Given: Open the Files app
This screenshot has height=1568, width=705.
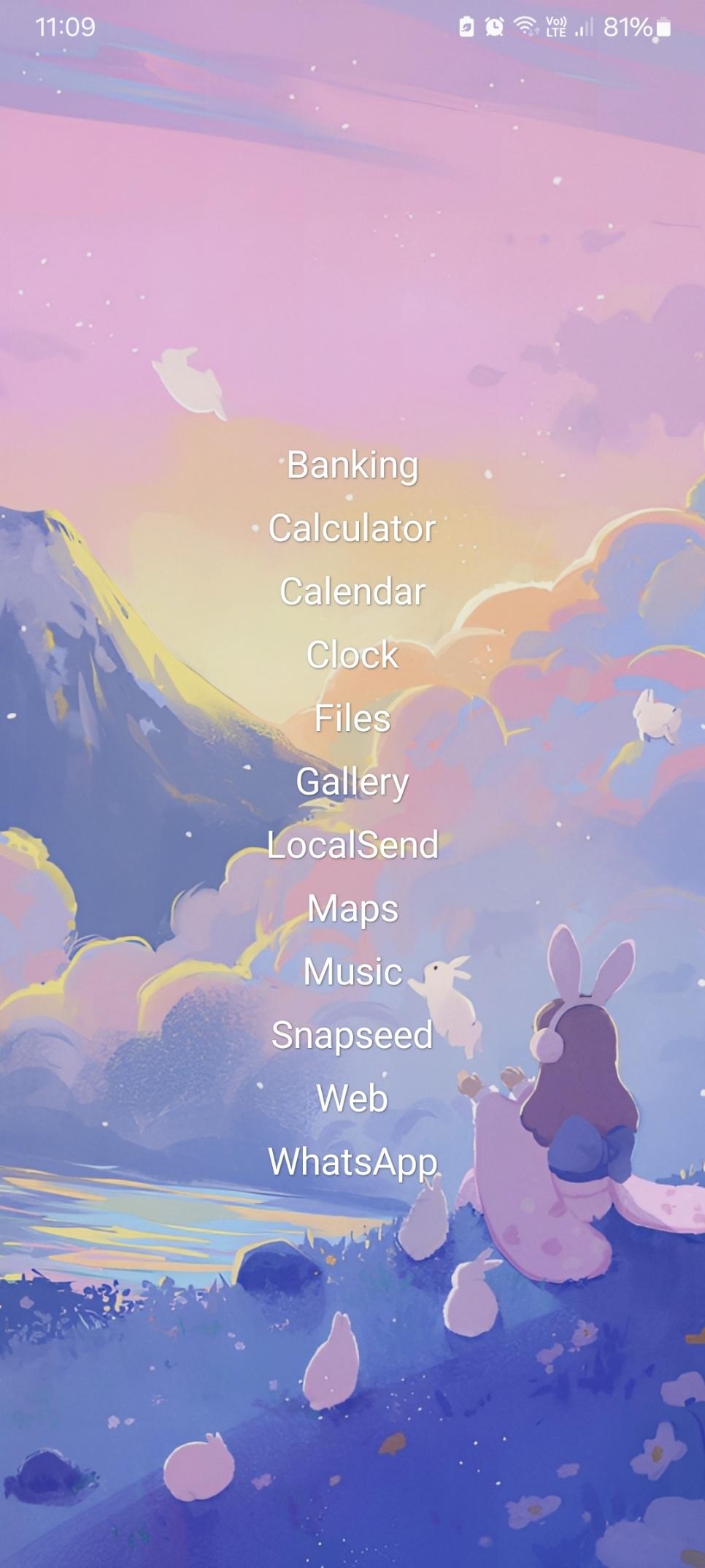Looking at the screenshot, I should click(352, 719).
